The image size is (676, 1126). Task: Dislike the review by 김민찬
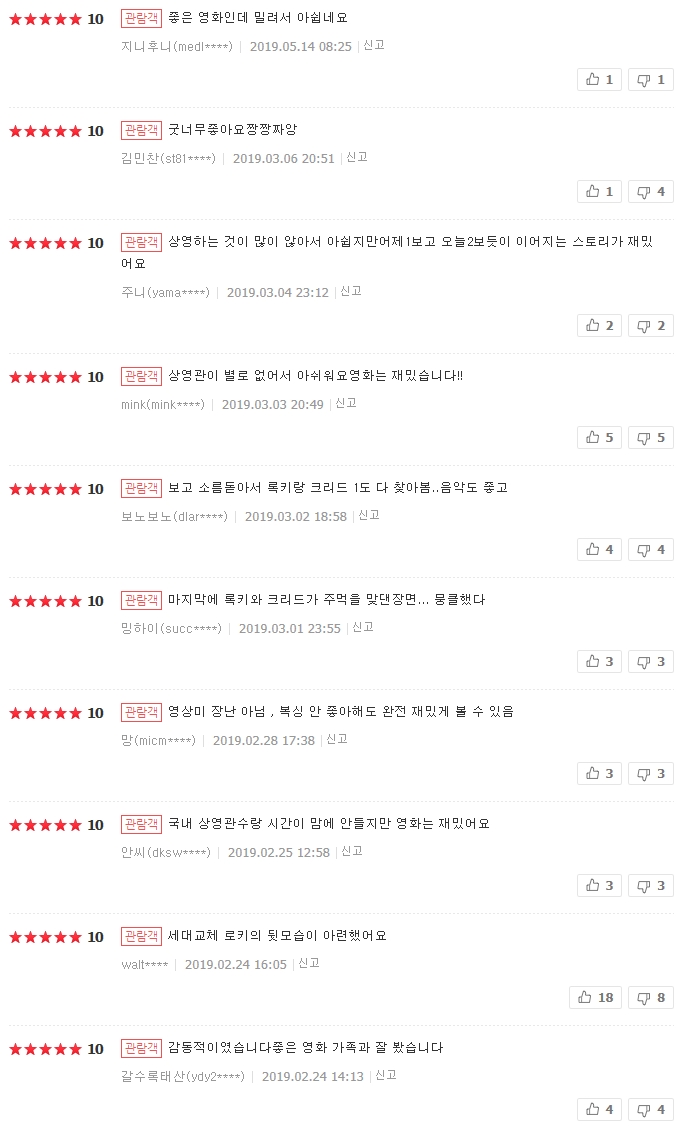click(651, 192)
